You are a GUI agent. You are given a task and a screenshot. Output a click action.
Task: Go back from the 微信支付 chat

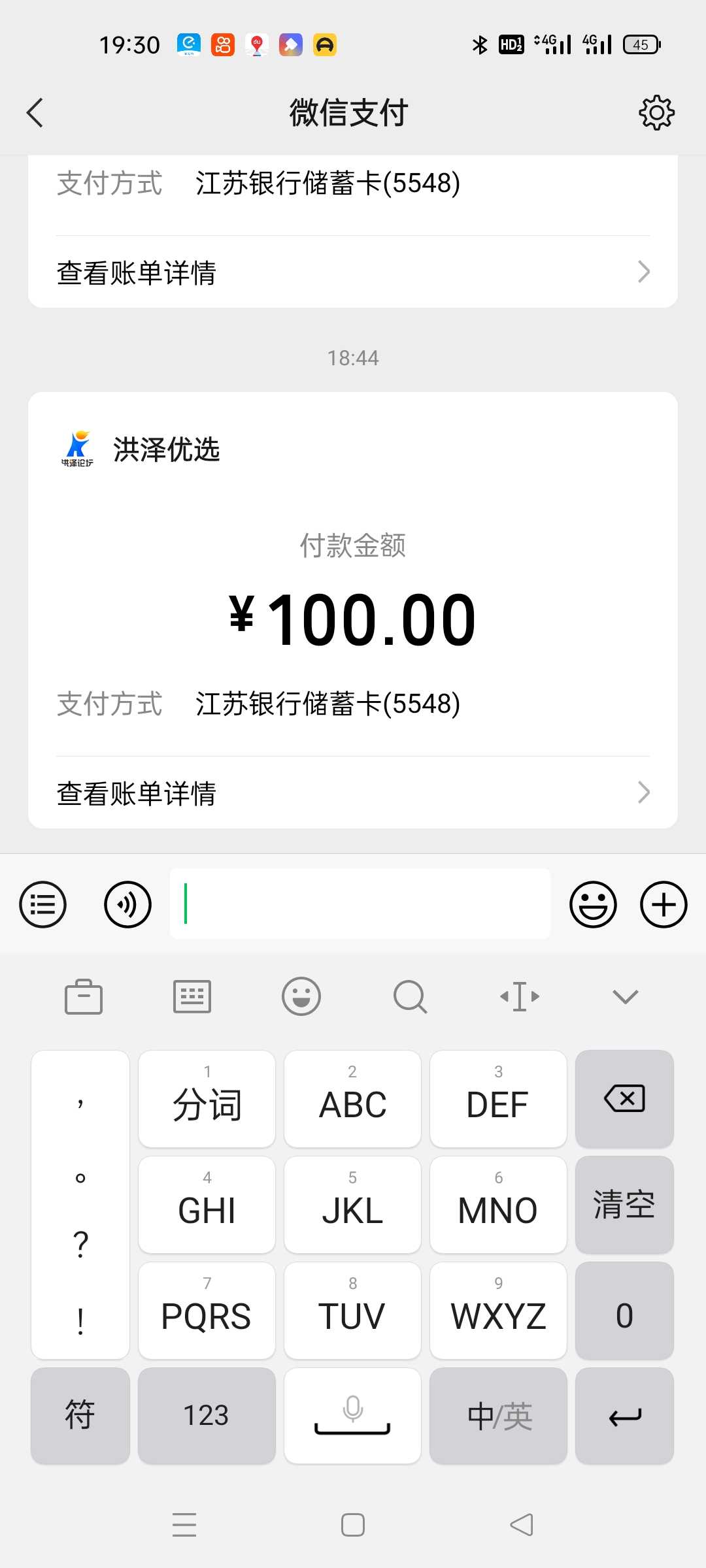35,112
